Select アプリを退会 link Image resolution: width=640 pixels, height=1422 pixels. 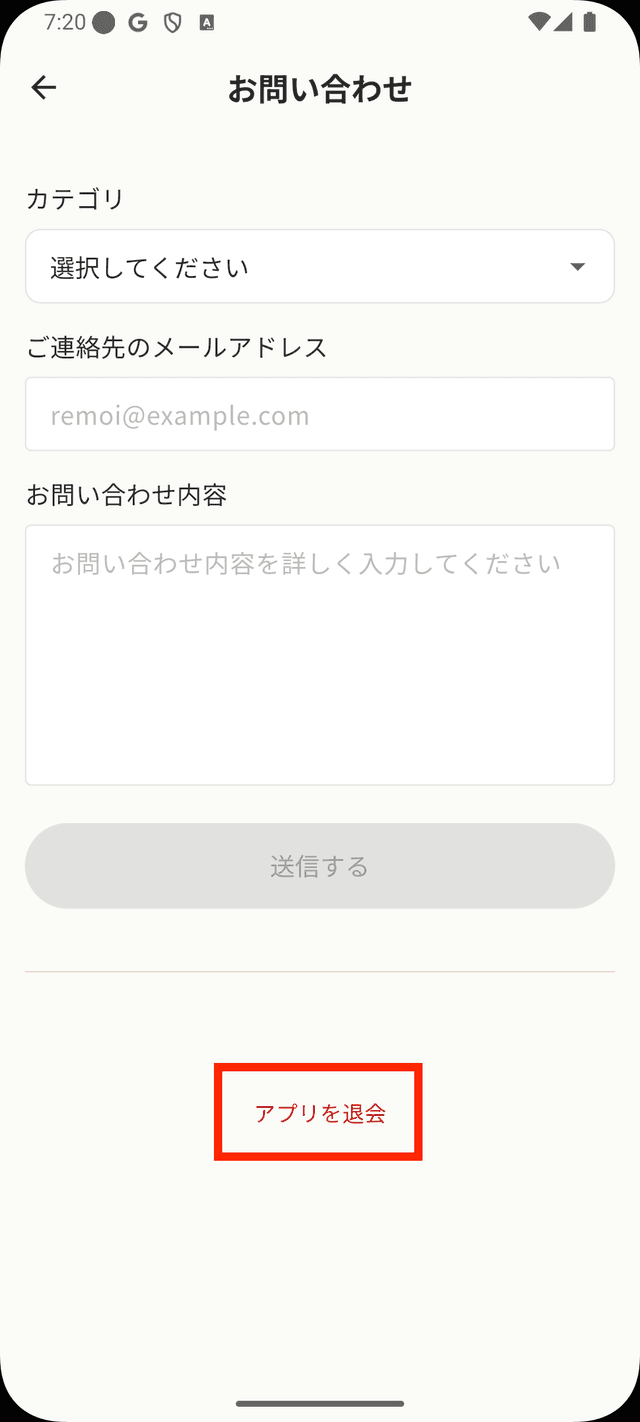[320, 1113]
